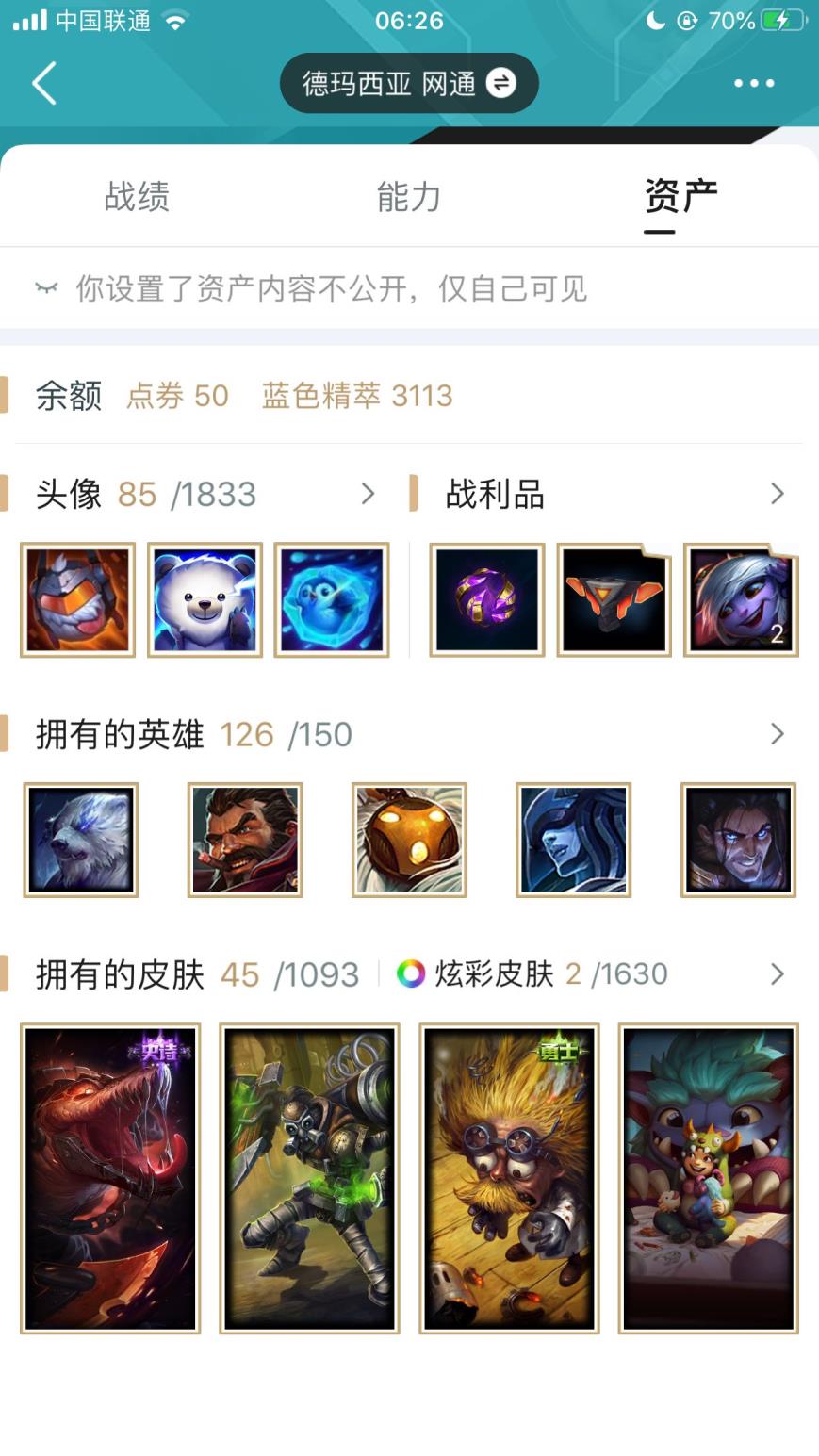Go back using the top-left arrow
The image size is (819, 1456).
click(44, 83)
